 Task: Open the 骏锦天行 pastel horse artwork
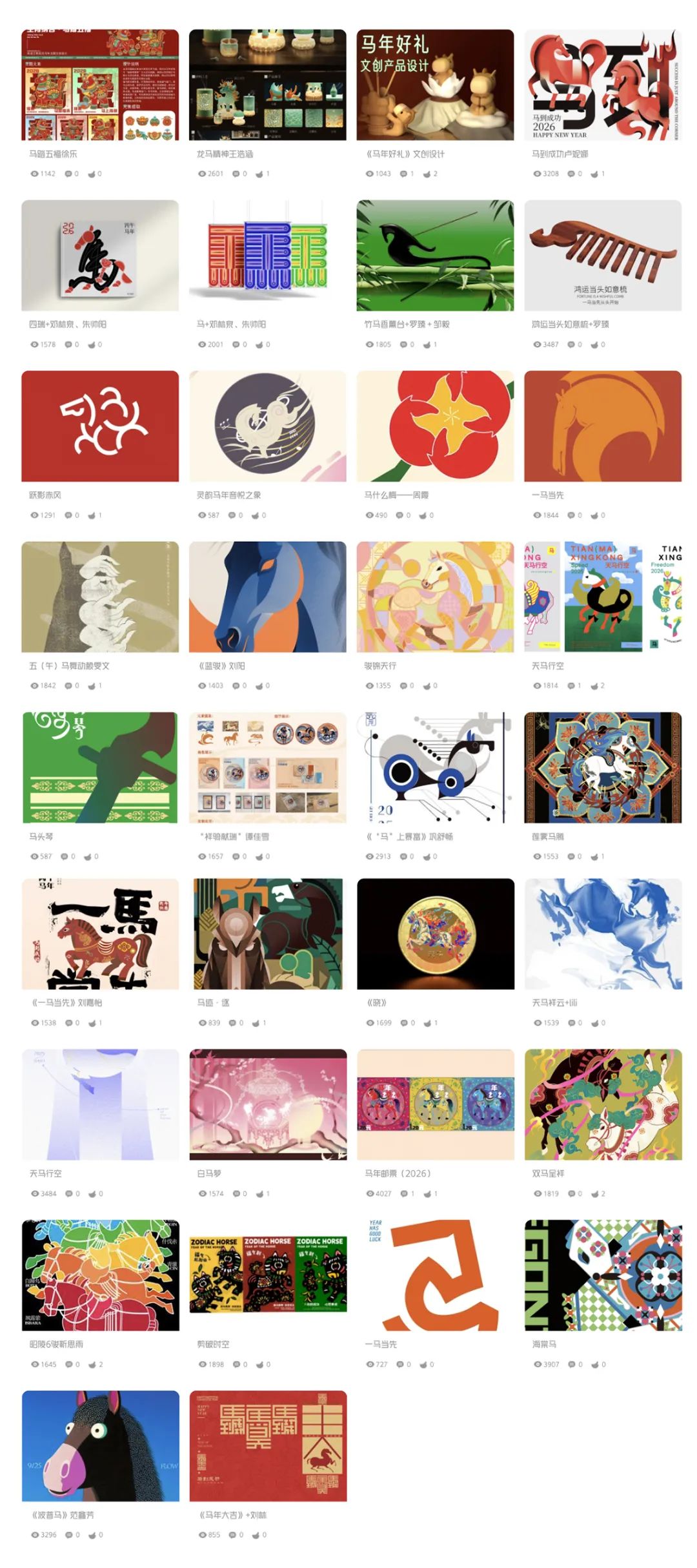pos(435,597)
